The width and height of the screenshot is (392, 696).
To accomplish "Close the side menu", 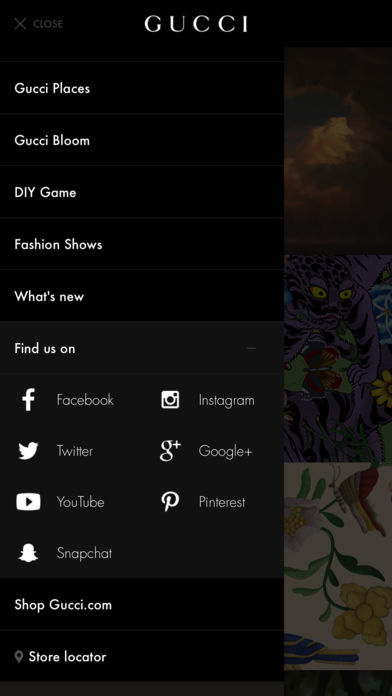I will point(38,24).
